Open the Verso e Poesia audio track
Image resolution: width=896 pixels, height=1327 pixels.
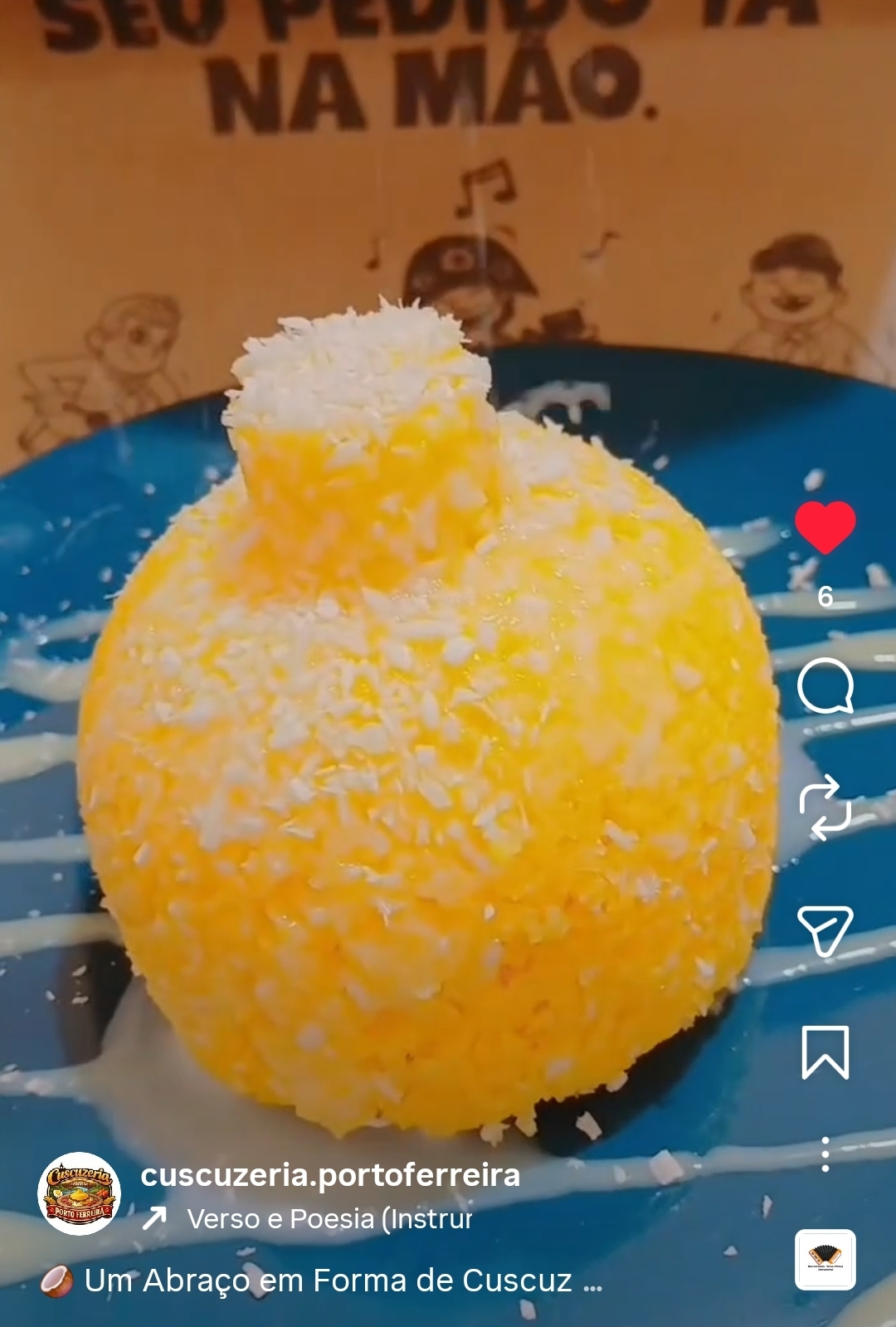[329, 1219]
